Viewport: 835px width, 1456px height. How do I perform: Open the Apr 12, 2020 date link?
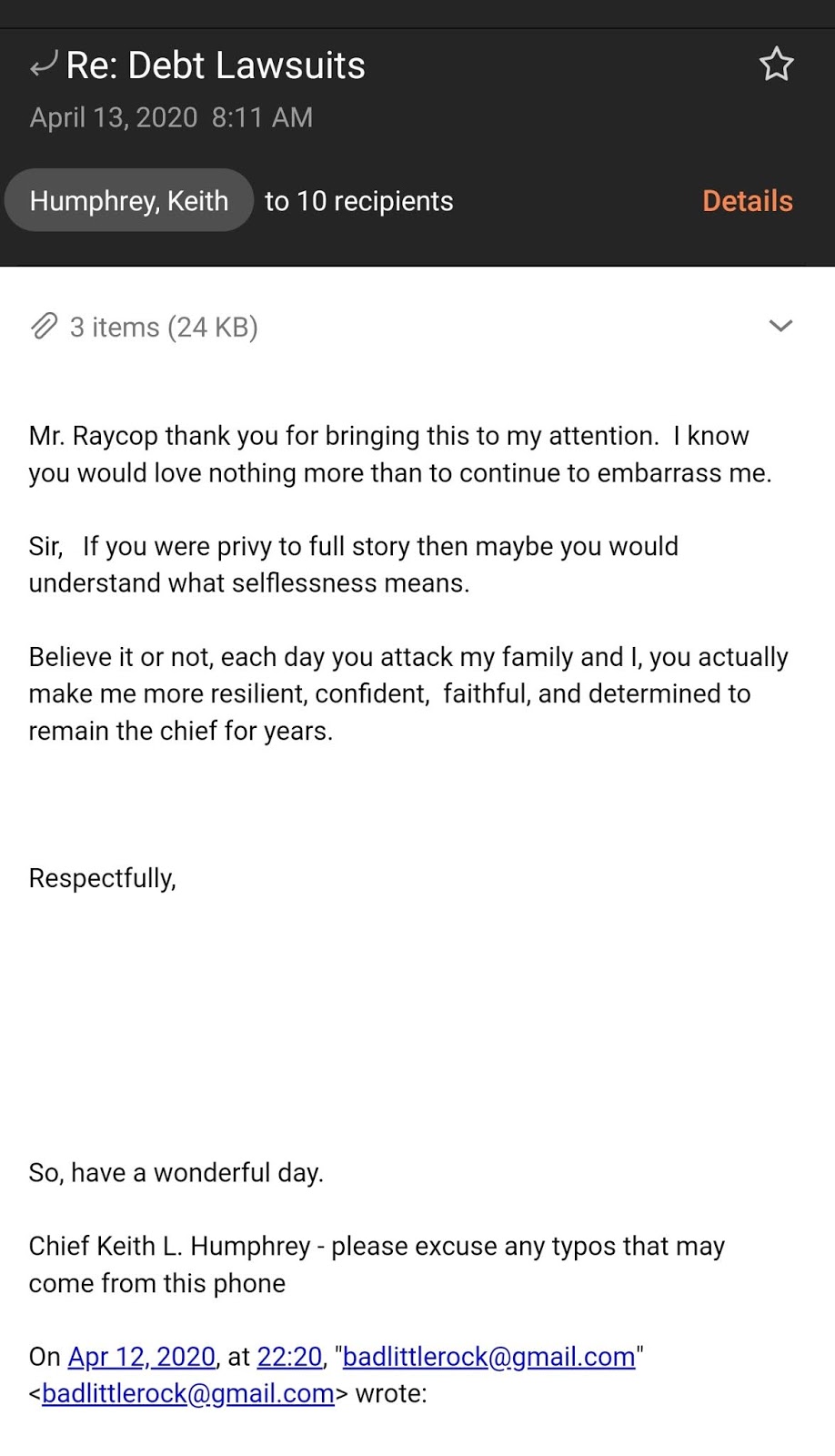[142, 1357]
